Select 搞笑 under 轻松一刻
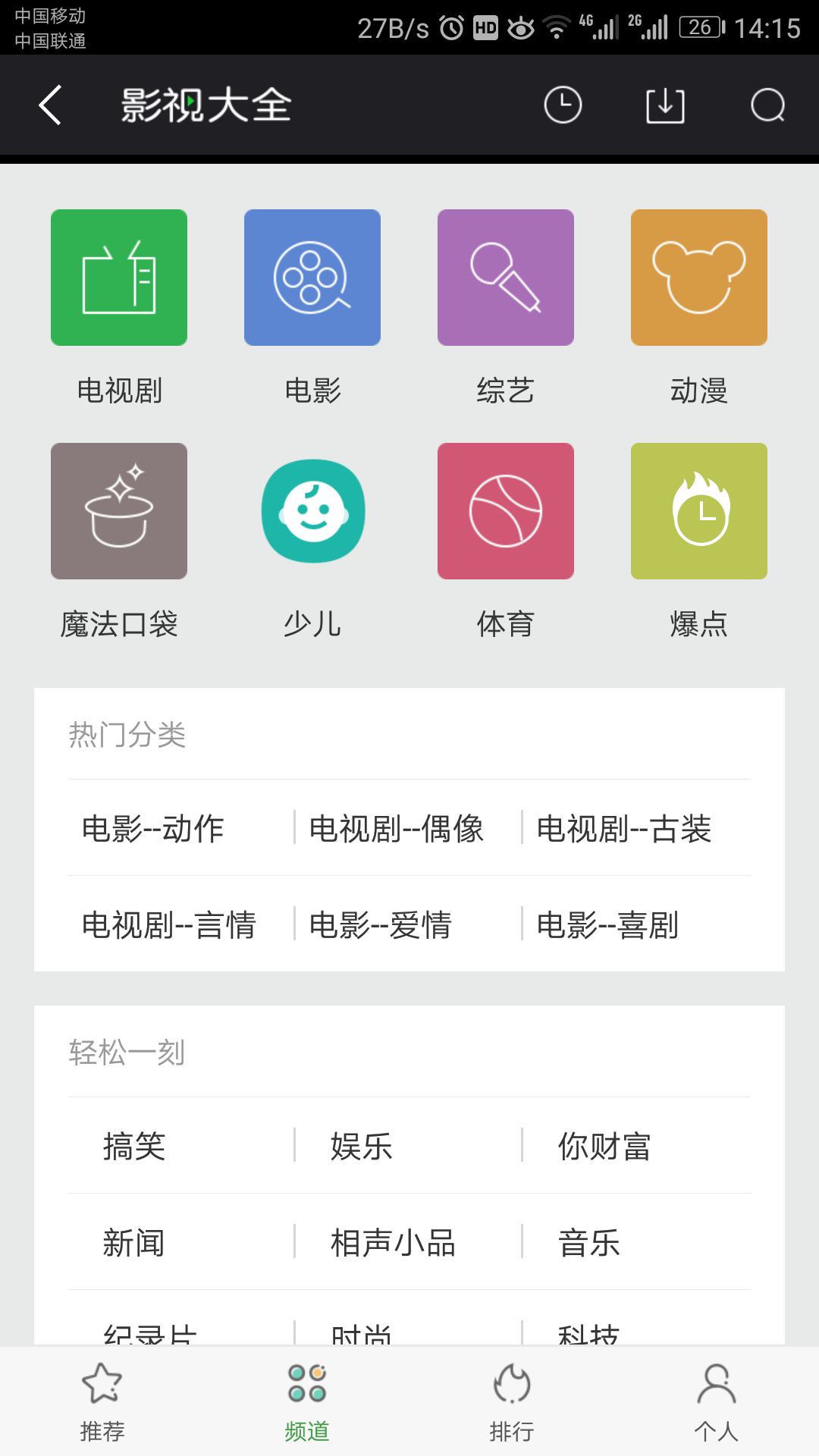Viewport: 819px width, 1456px height. click(134, 1147)
